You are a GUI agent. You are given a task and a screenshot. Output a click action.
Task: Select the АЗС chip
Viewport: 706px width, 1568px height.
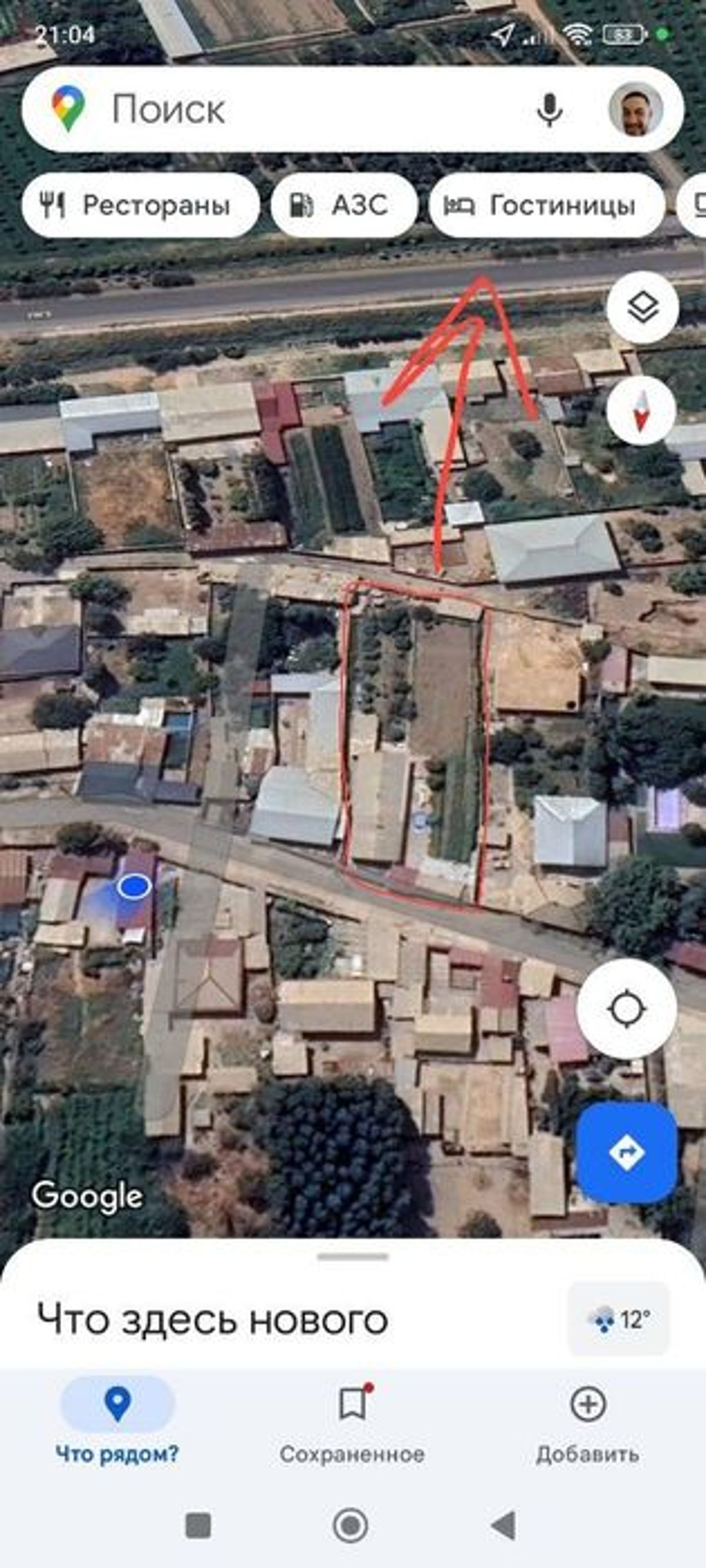[x=344, y=205]
